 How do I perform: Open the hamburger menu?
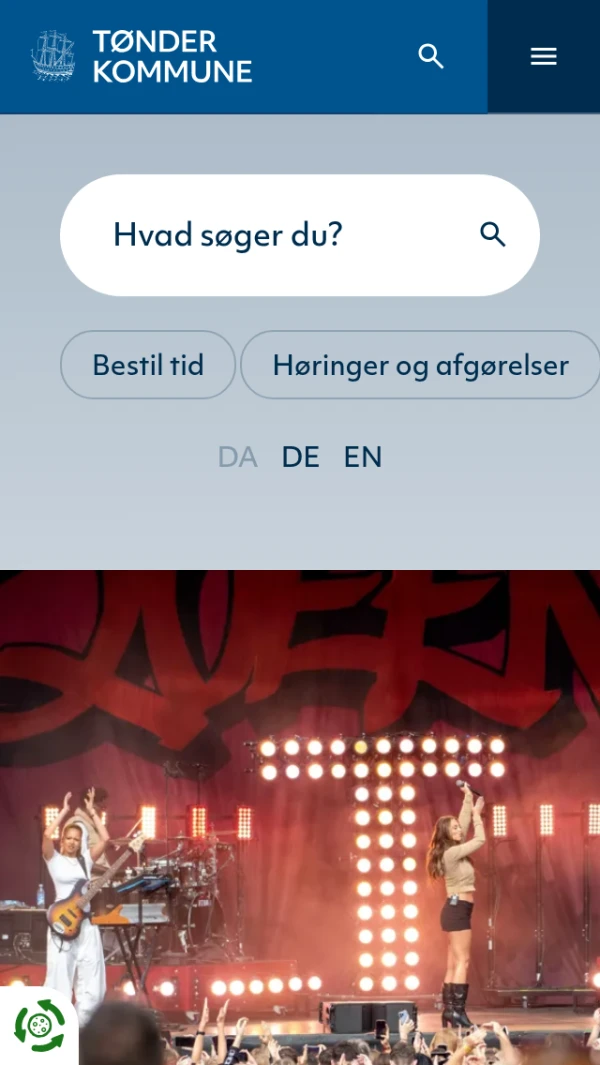pos(544,56)
